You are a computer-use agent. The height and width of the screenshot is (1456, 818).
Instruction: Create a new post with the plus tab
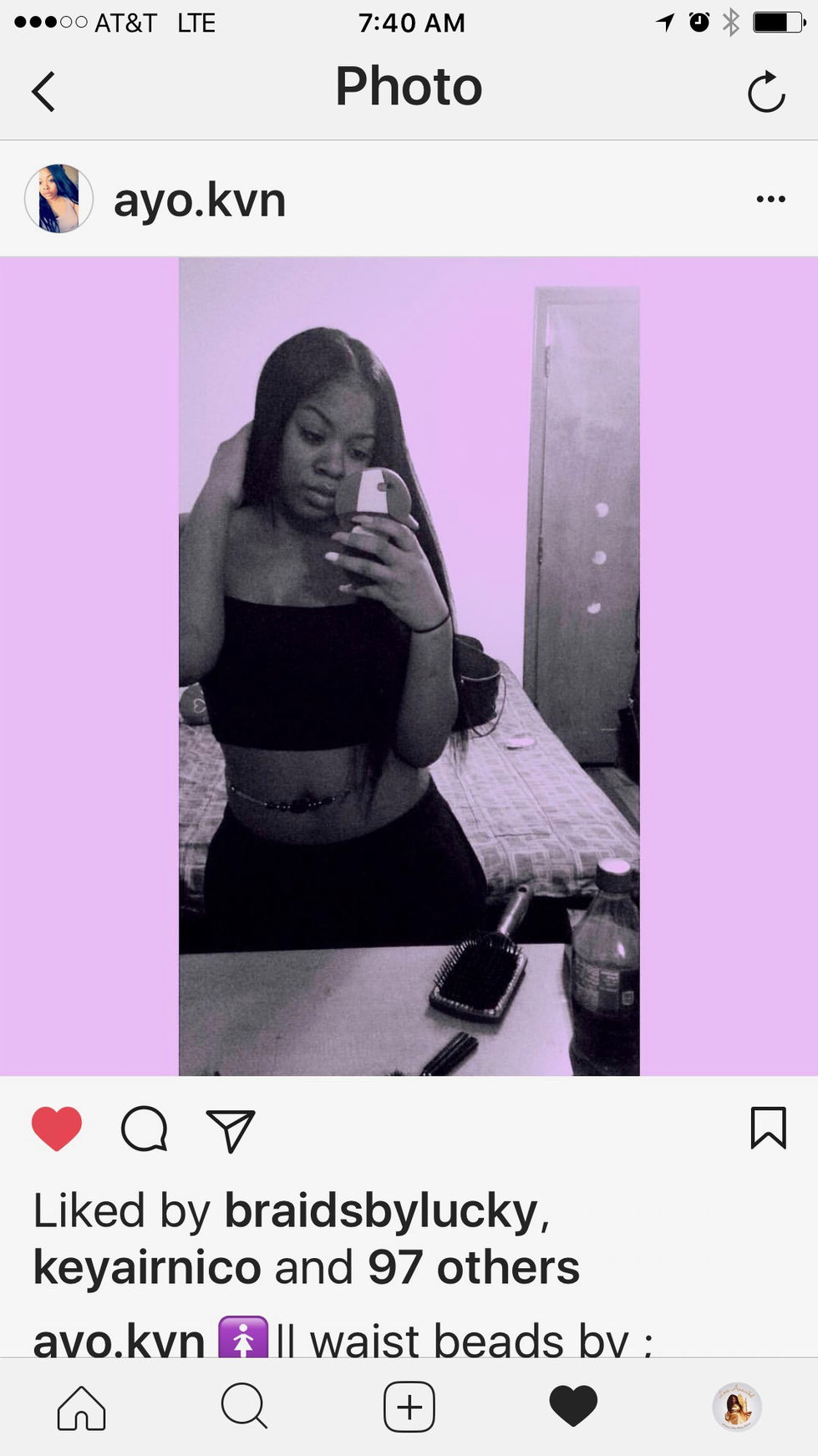coord(409,1407)
